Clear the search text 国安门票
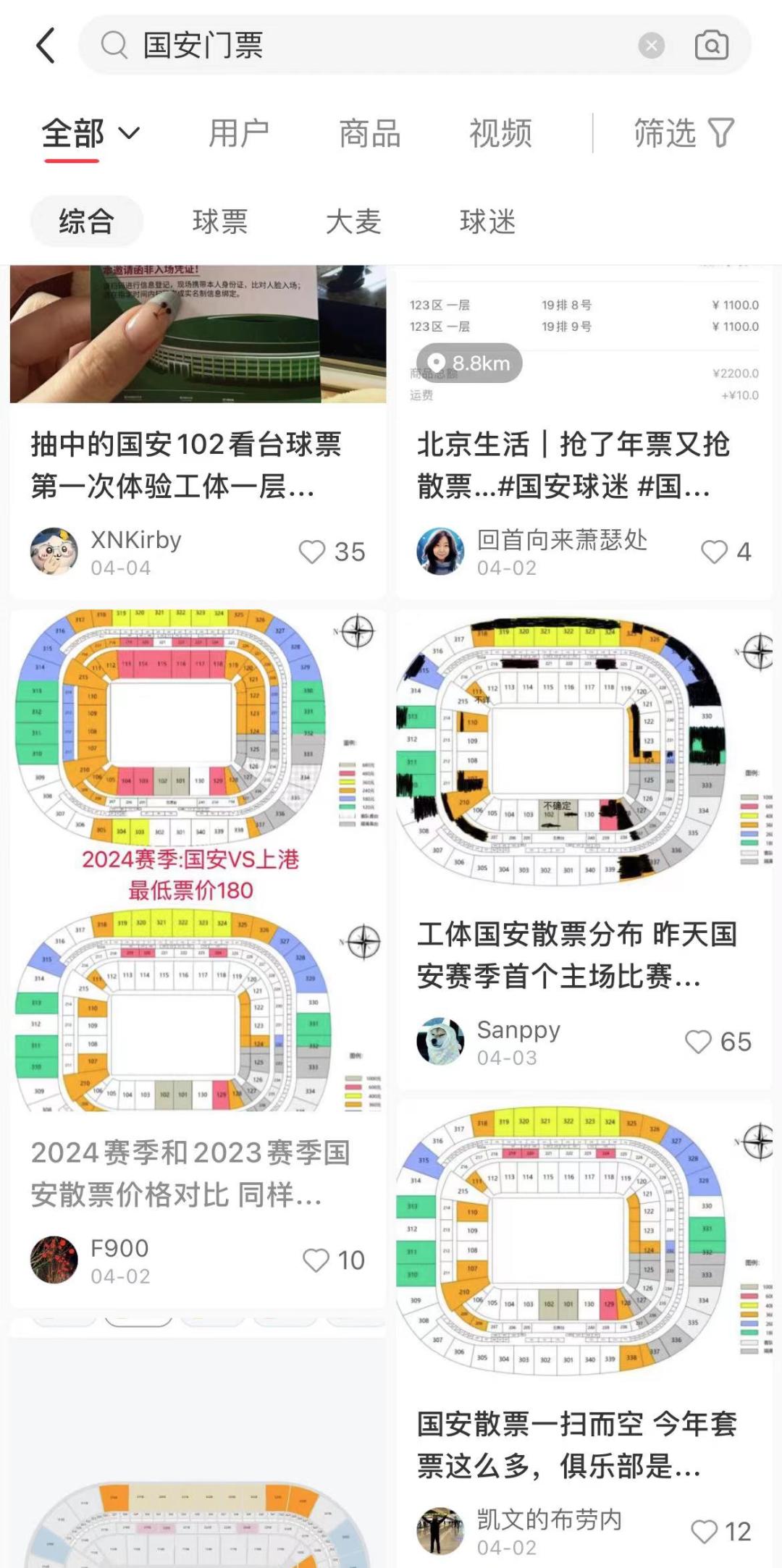Viewport: 782px width, 1568px height. pyautogui.click(x=651, y=46)
